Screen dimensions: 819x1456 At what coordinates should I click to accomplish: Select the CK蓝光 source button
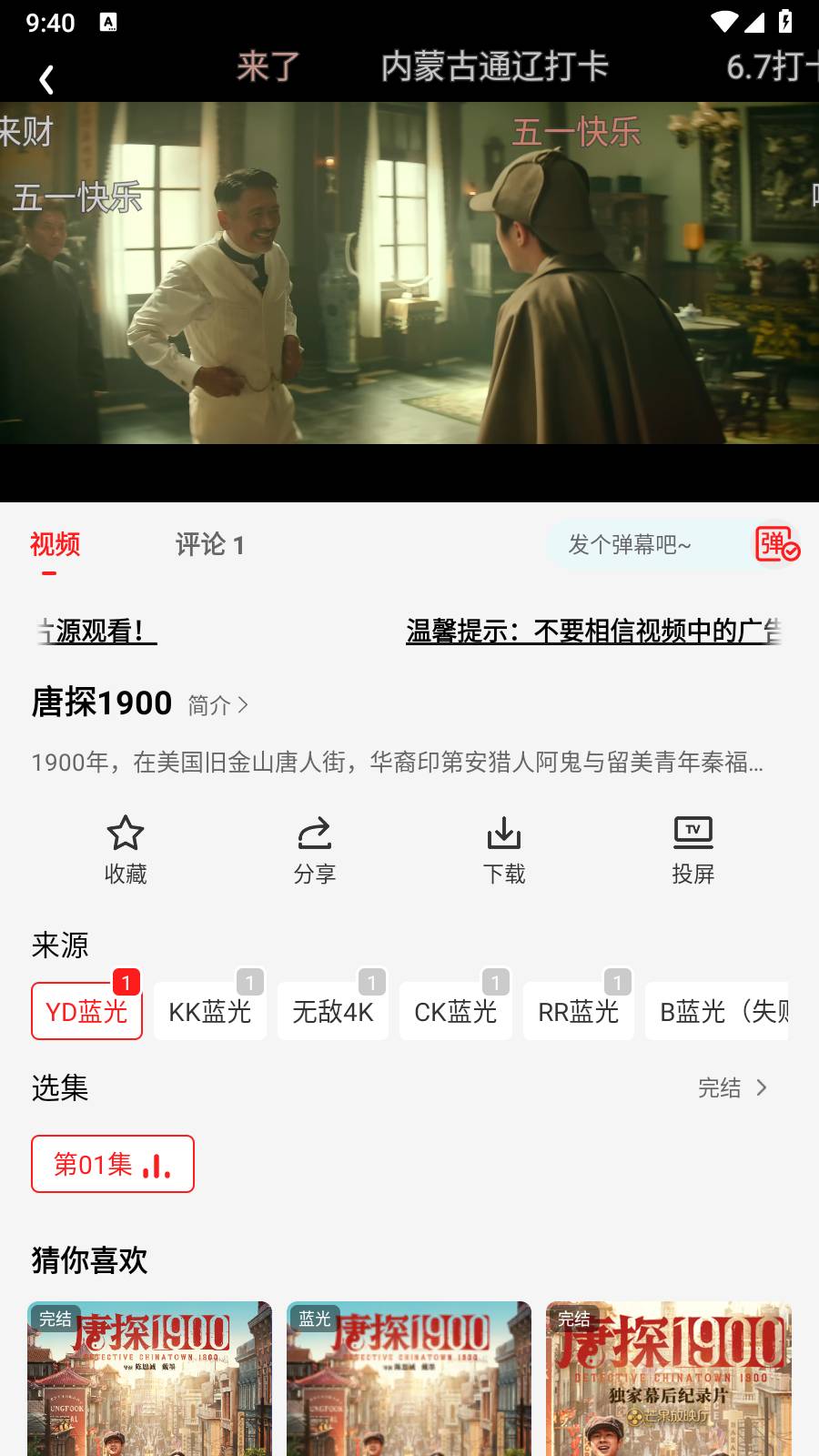(x=456, y=1010)
